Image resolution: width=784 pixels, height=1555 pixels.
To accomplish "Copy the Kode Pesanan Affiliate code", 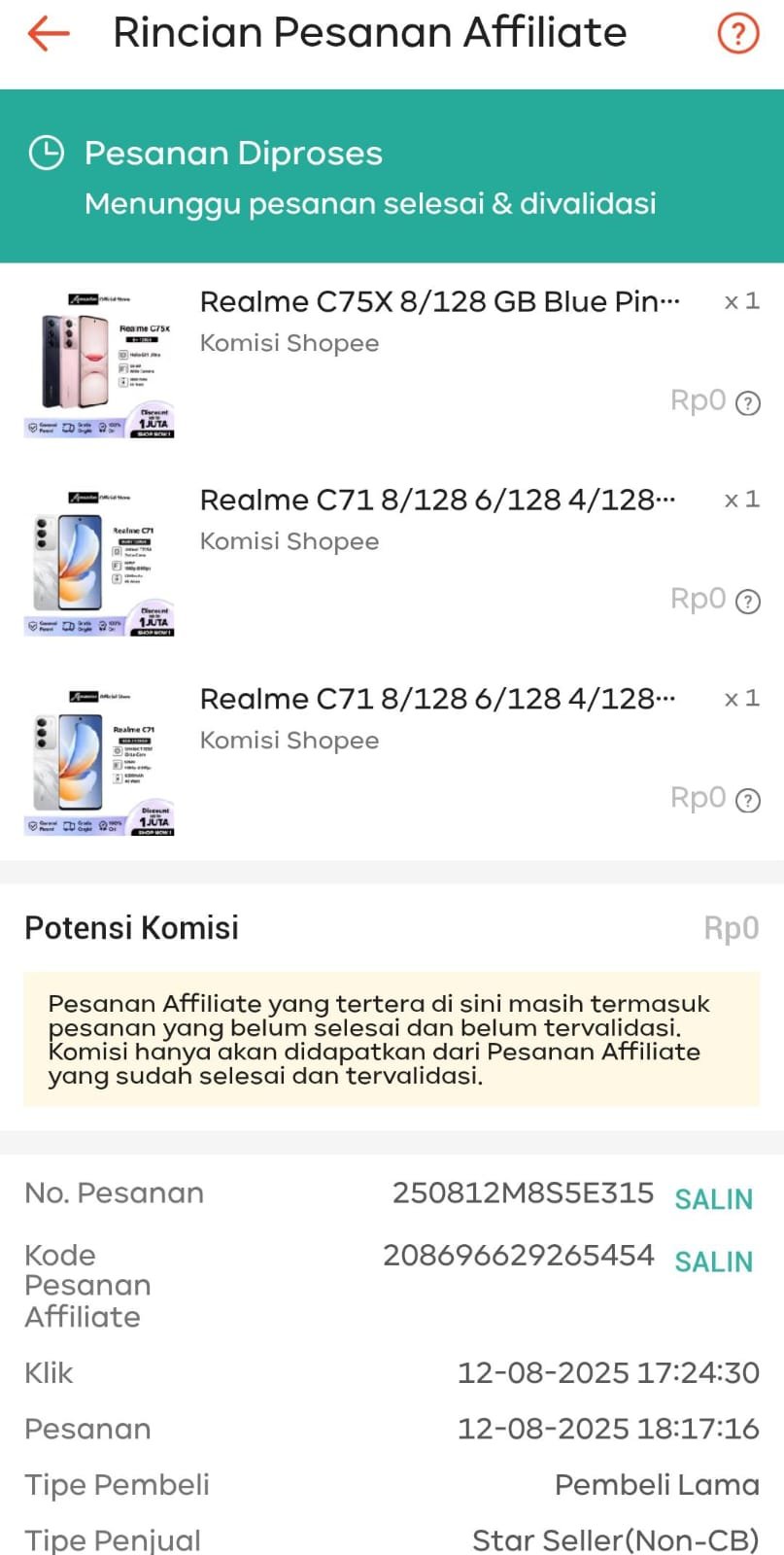I will pos(713,1261).
